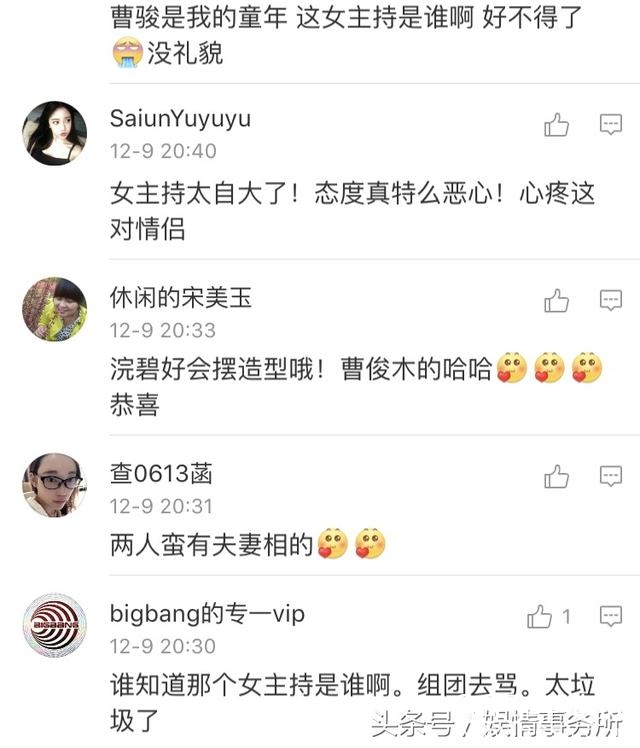Reply to bigbang的专一vip's comment
The image size is (640, 748).
[611, 616]
